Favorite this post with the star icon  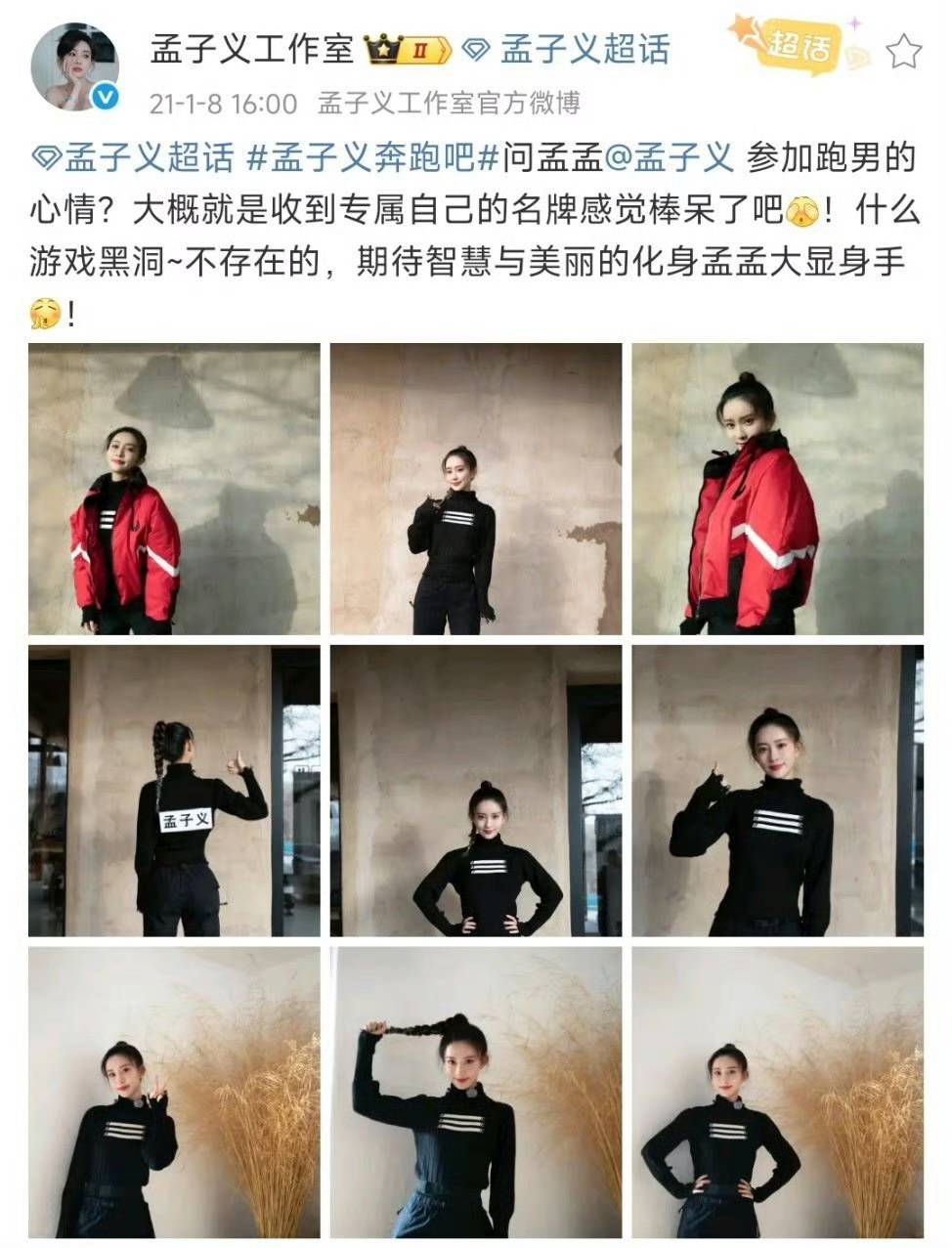click(x=902, y=52)
